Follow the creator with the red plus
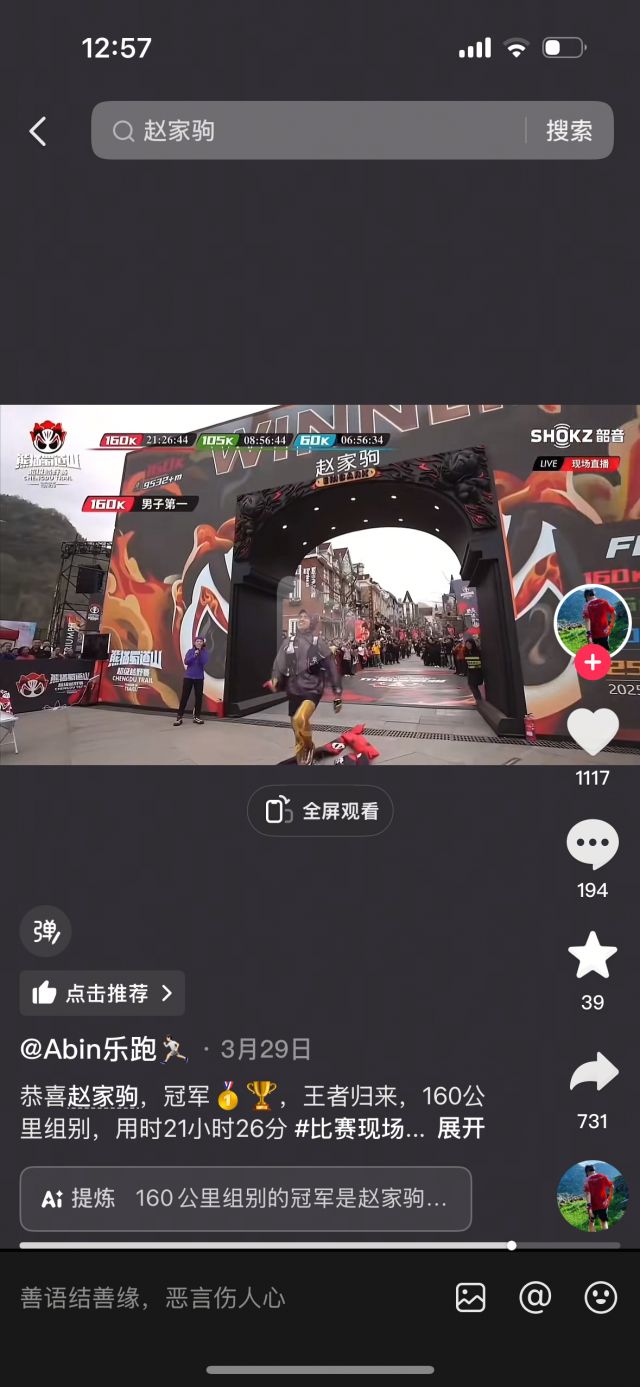Screen dimensions: 640x1387 click(x=593, y=662)
